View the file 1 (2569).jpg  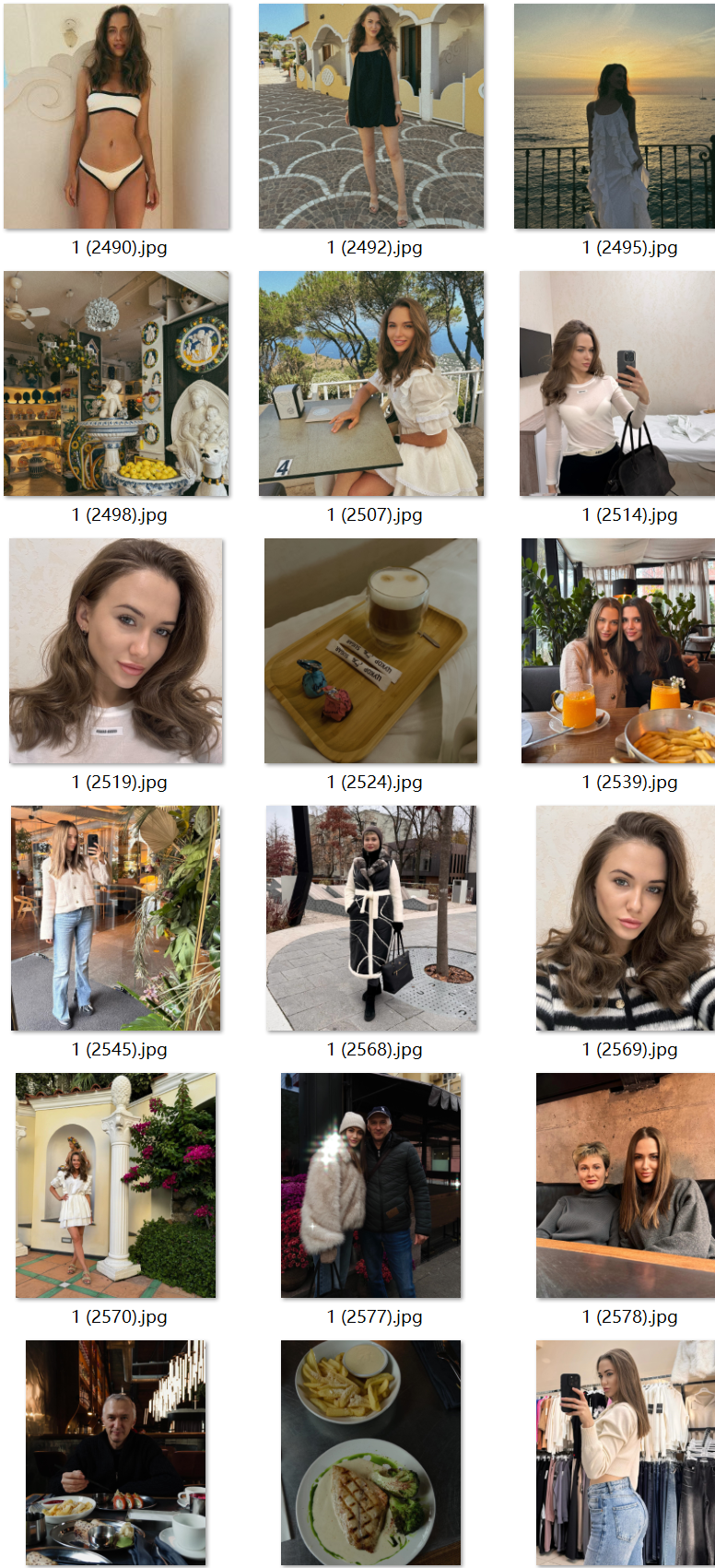(x=625, y=918)
